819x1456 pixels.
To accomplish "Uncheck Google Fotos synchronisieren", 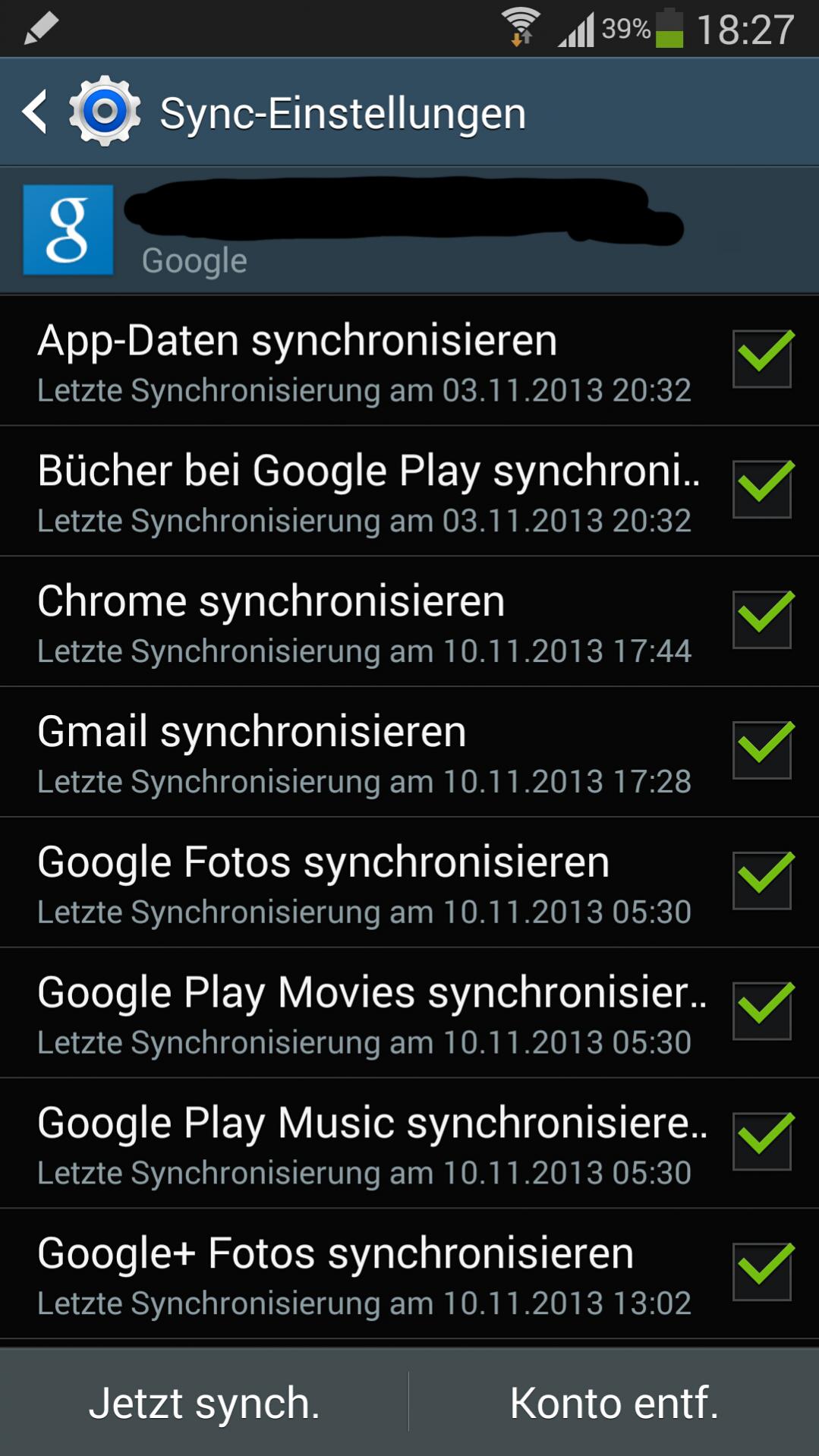I will coord(762,881).
